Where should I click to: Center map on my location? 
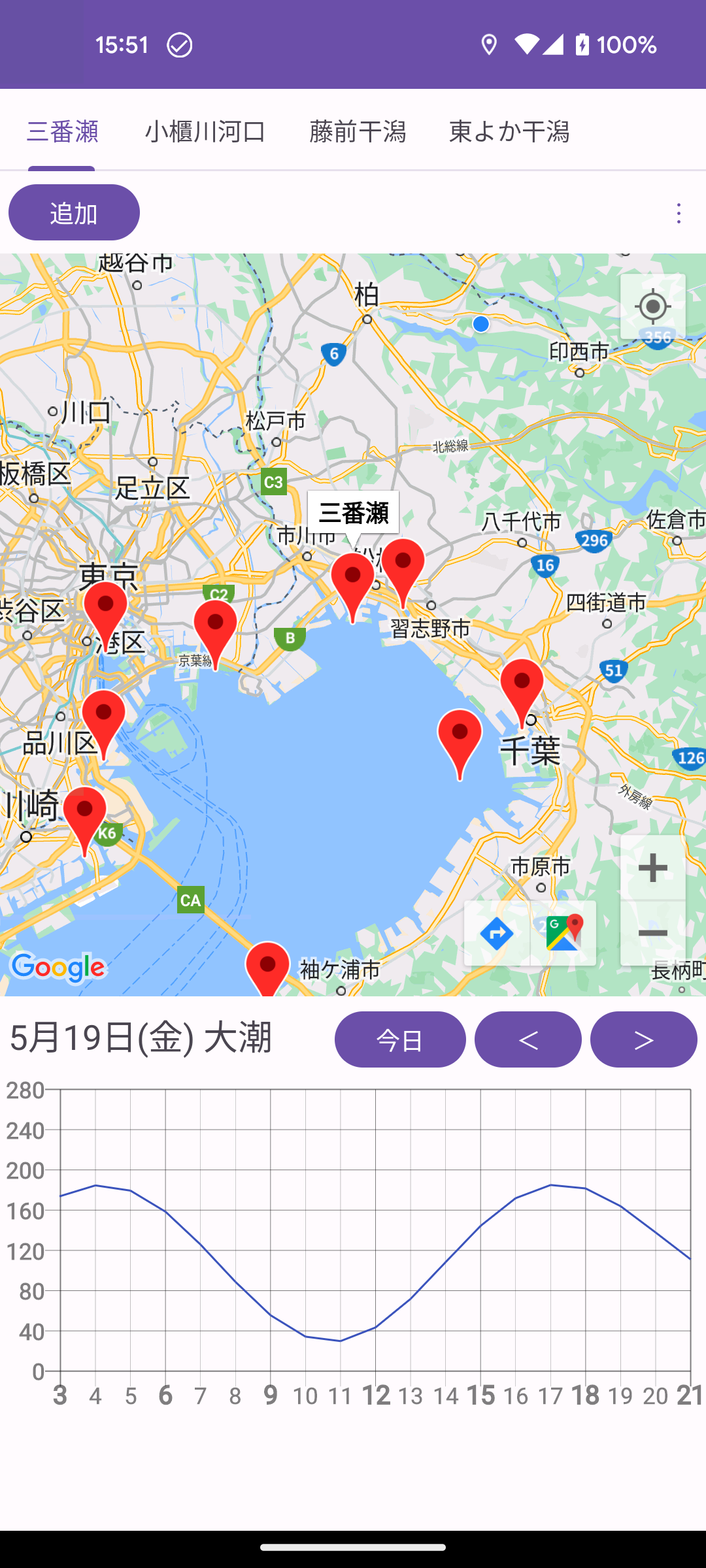(x=652, y=306)
